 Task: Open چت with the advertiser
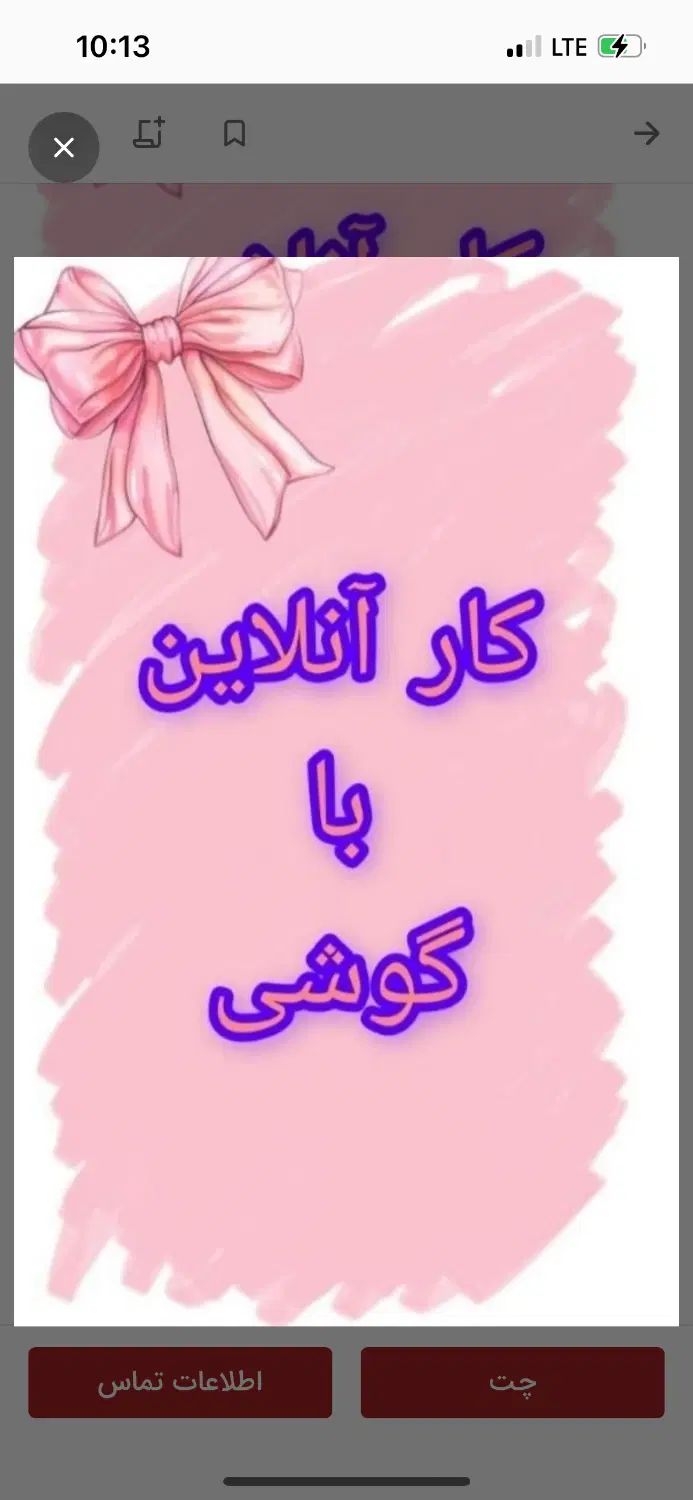click(x=512, y=1382)
